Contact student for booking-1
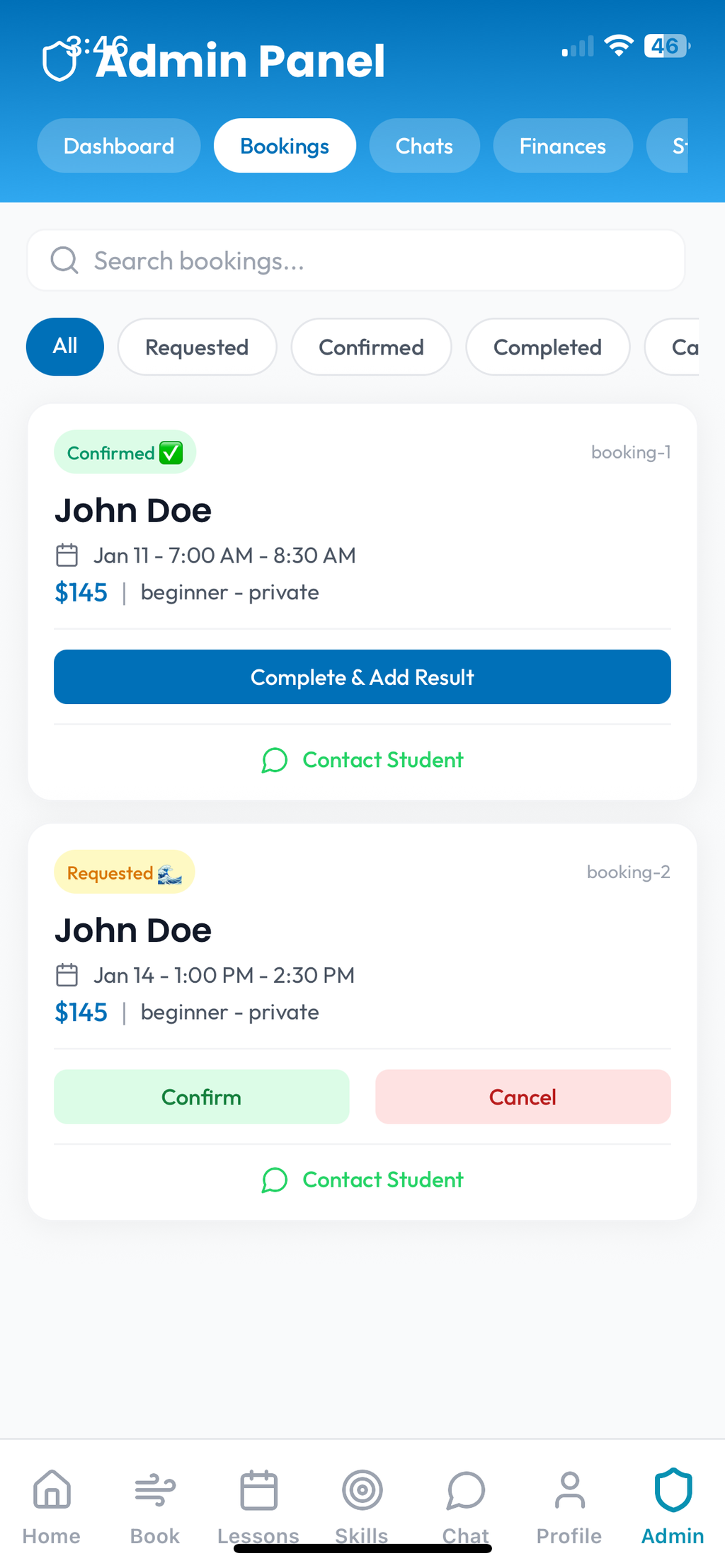 click(x=362, y=760)
